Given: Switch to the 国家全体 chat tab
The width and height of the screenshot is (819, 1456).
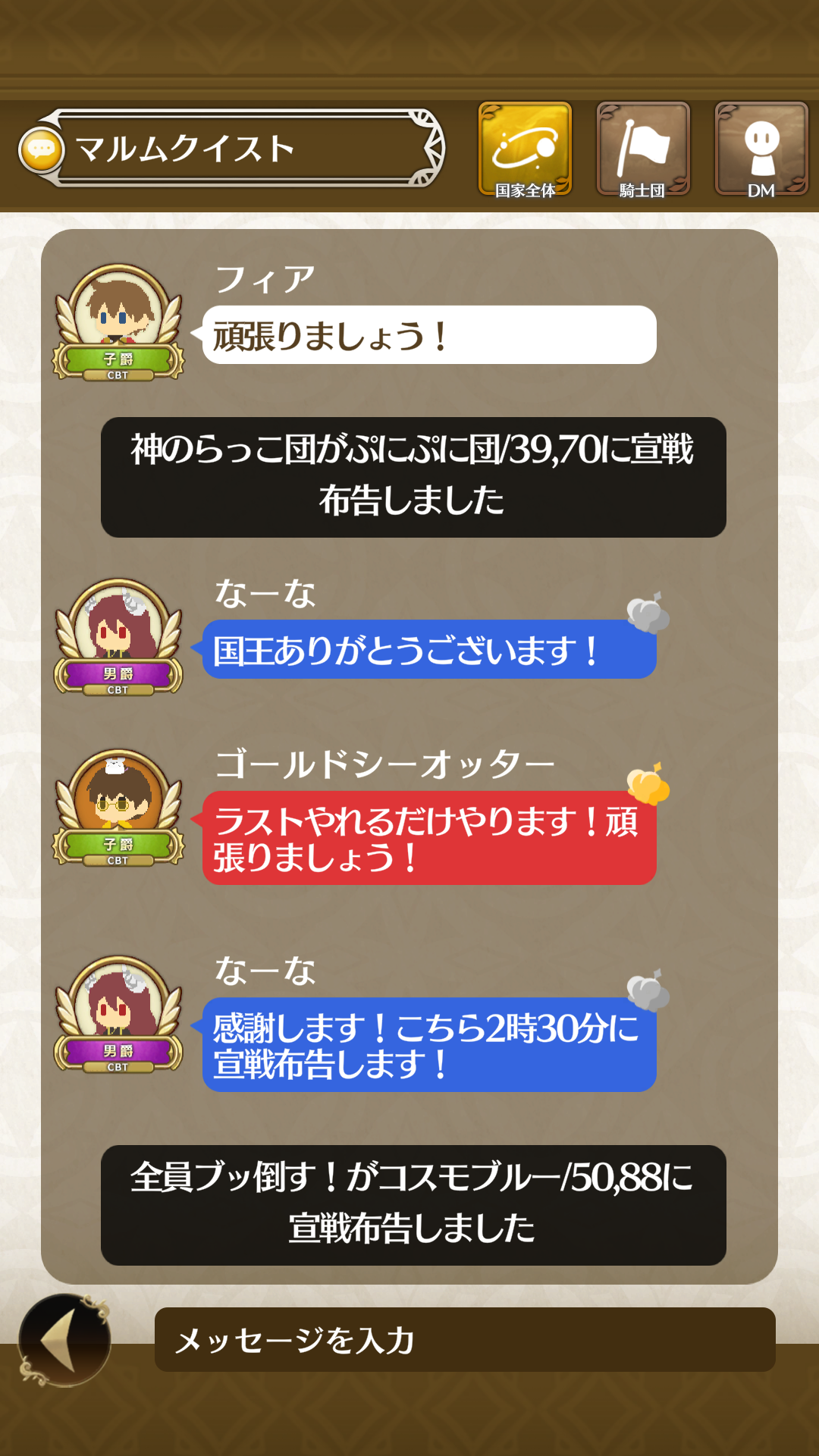Looking at the screenshot, I should pyautogui.click(x=525, y=150).
